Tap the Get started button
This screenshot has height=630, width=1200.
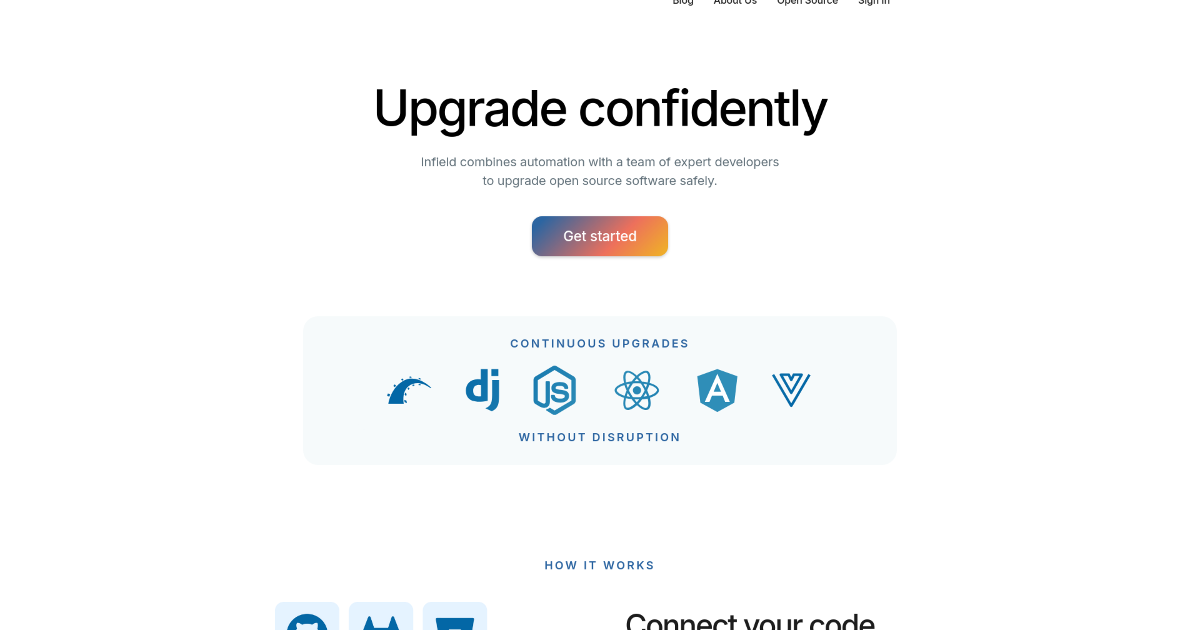(x=599, y=236)
